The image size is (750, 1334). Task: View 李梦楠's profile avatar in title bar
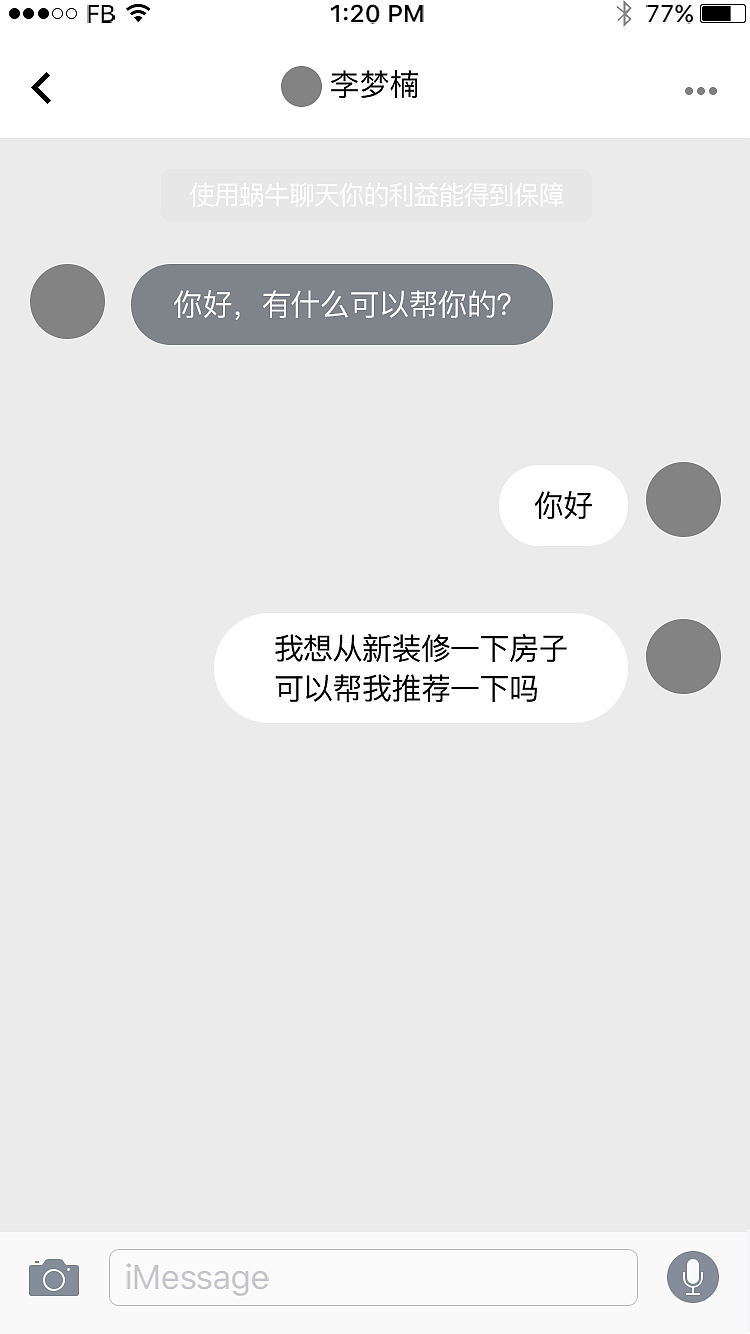(300, 86)
